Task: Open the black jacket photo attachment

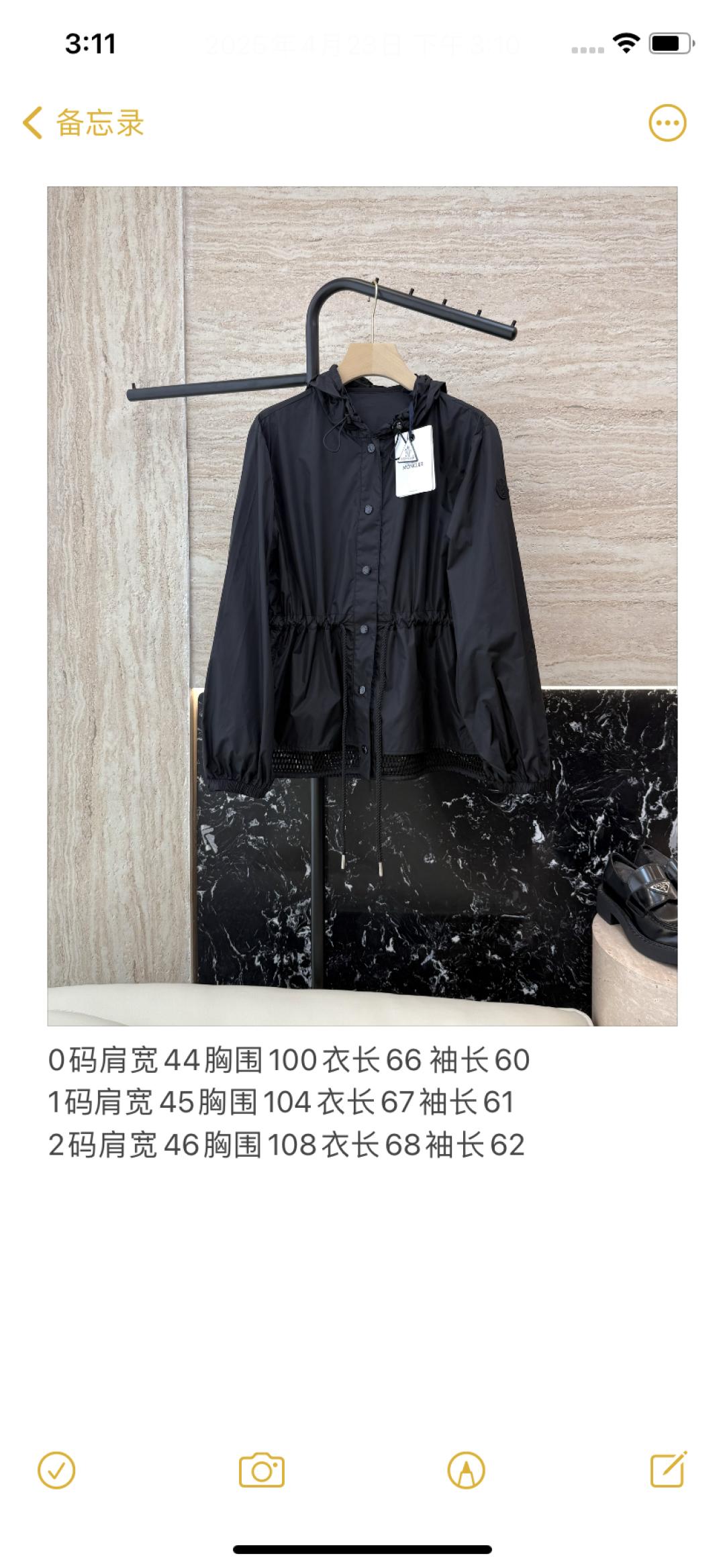Action: [x=362, y=606]
